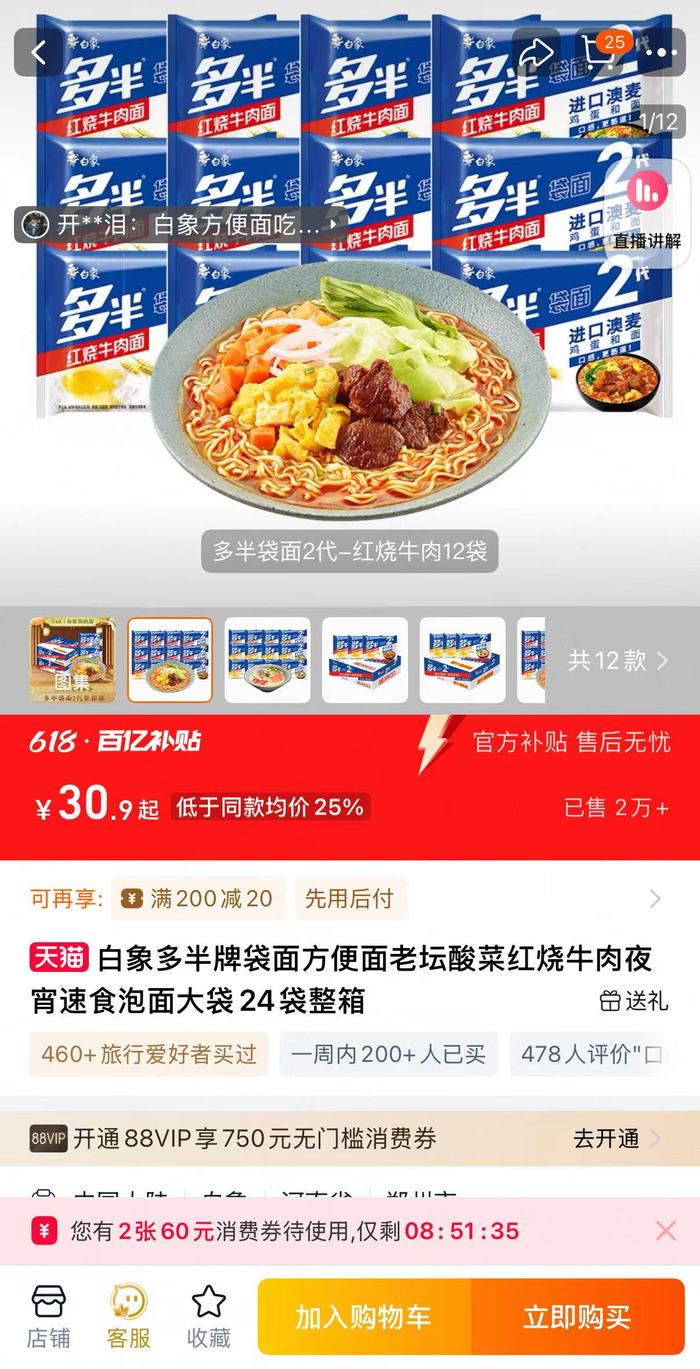Tap 送礼 to send as gift

coord(634,1001)
